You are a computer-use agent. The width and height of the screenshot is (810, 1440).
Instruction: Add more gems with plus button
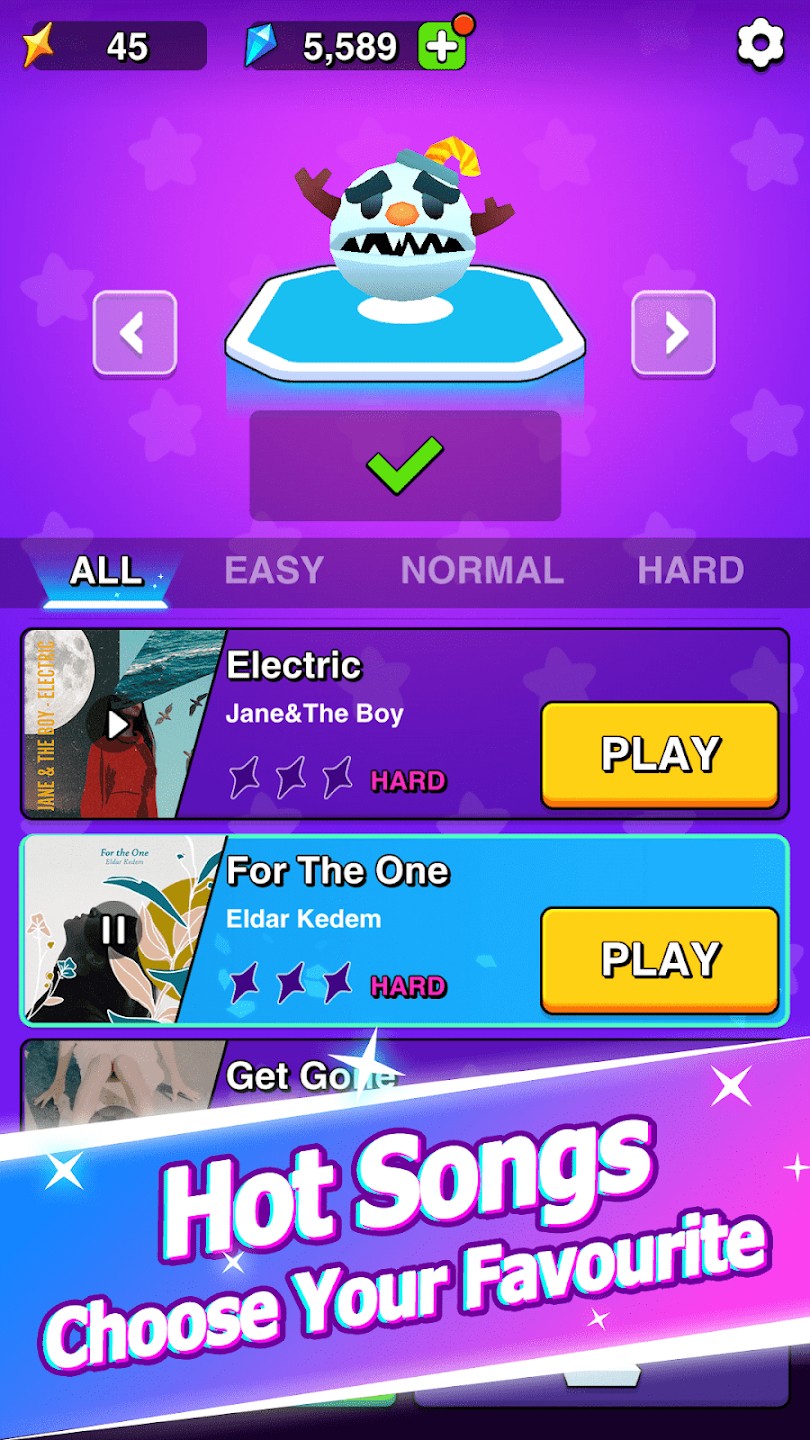[441, 47]
